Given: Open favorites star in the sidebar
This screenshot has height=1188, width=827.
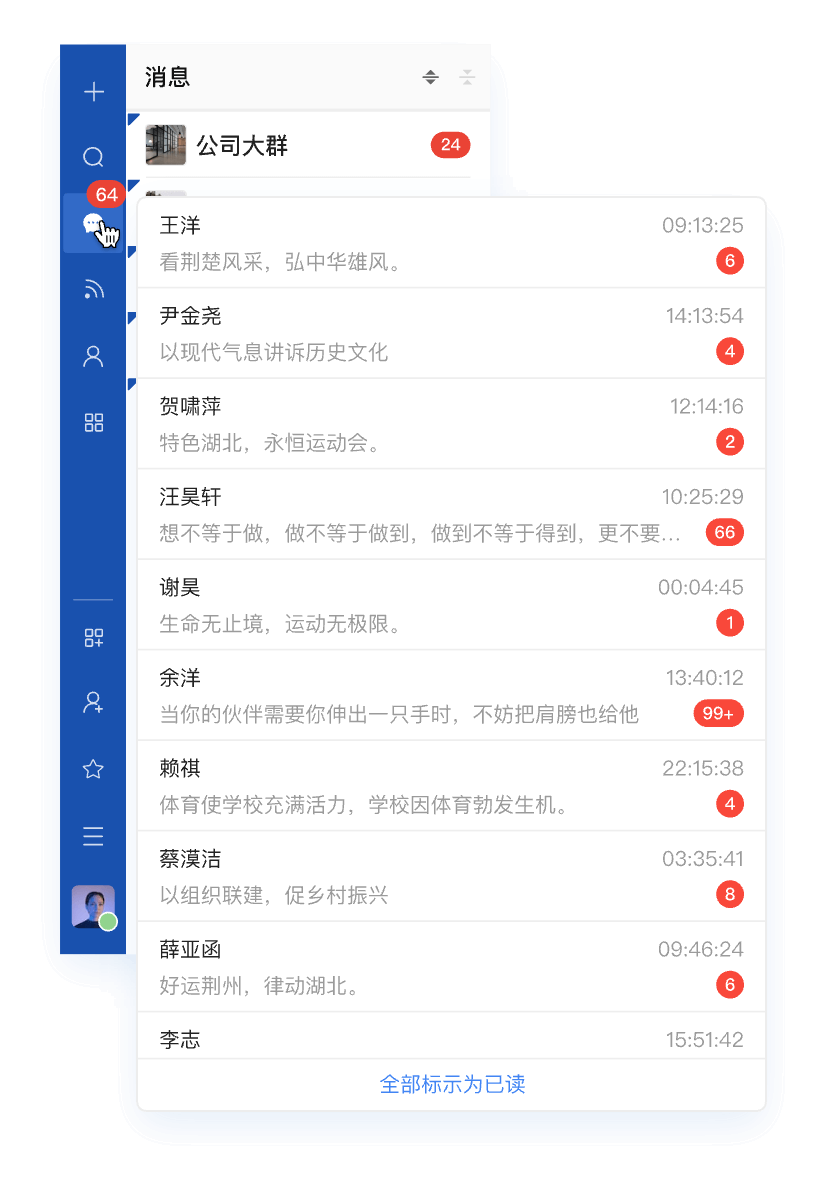Looking at the screenshot, I should (x=93, y=769).
